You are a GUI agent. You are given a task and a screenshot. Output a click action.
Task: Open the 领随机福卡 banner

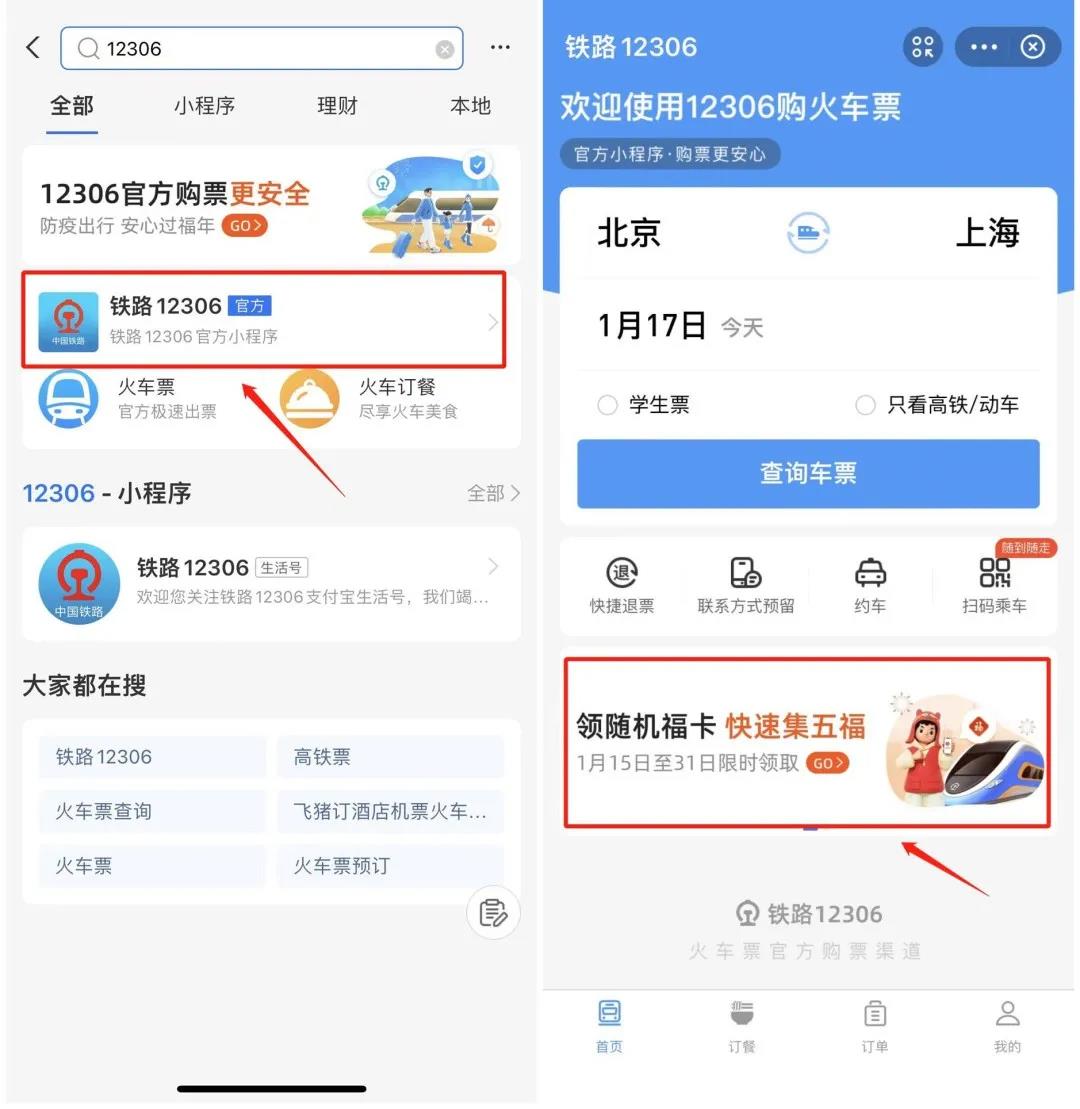[807, 743]
